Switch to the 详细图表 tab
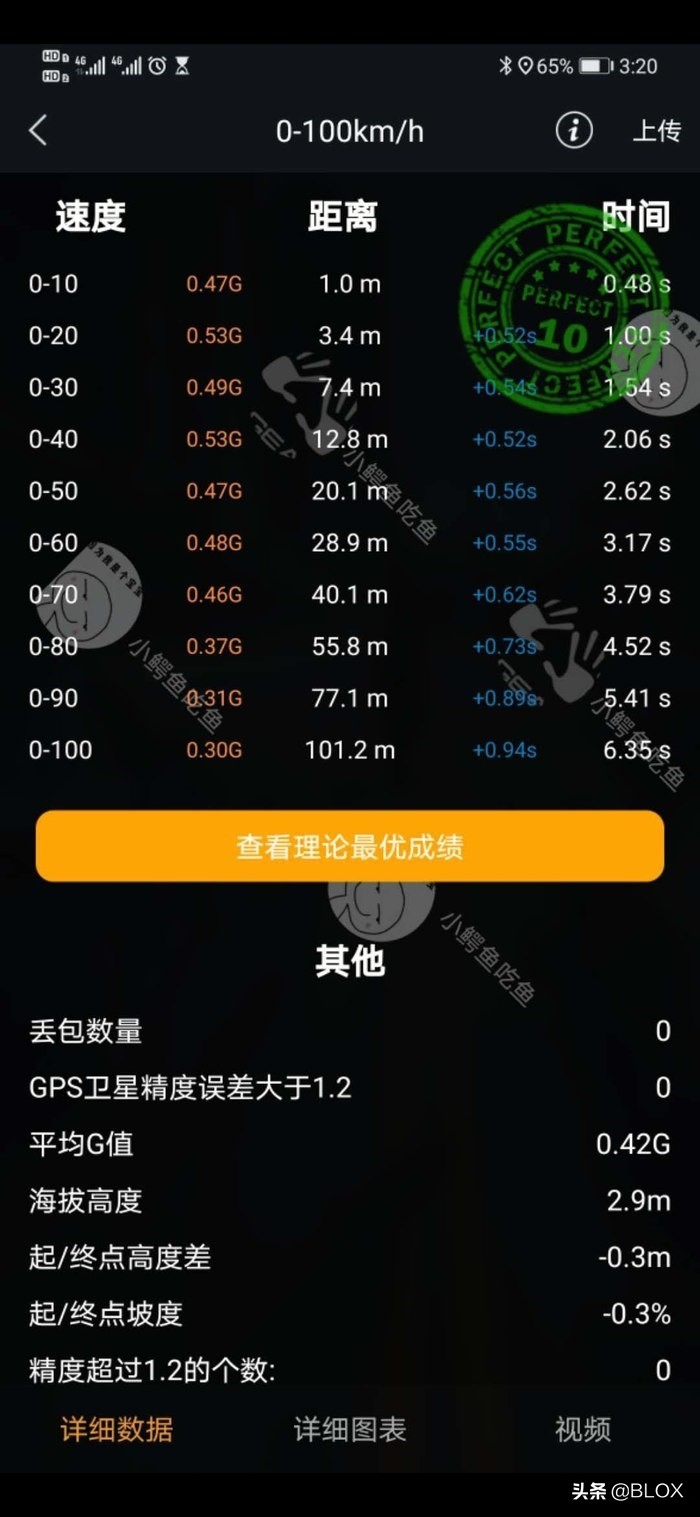Viewport: 700px width, 1517px height. [350, 1429]
